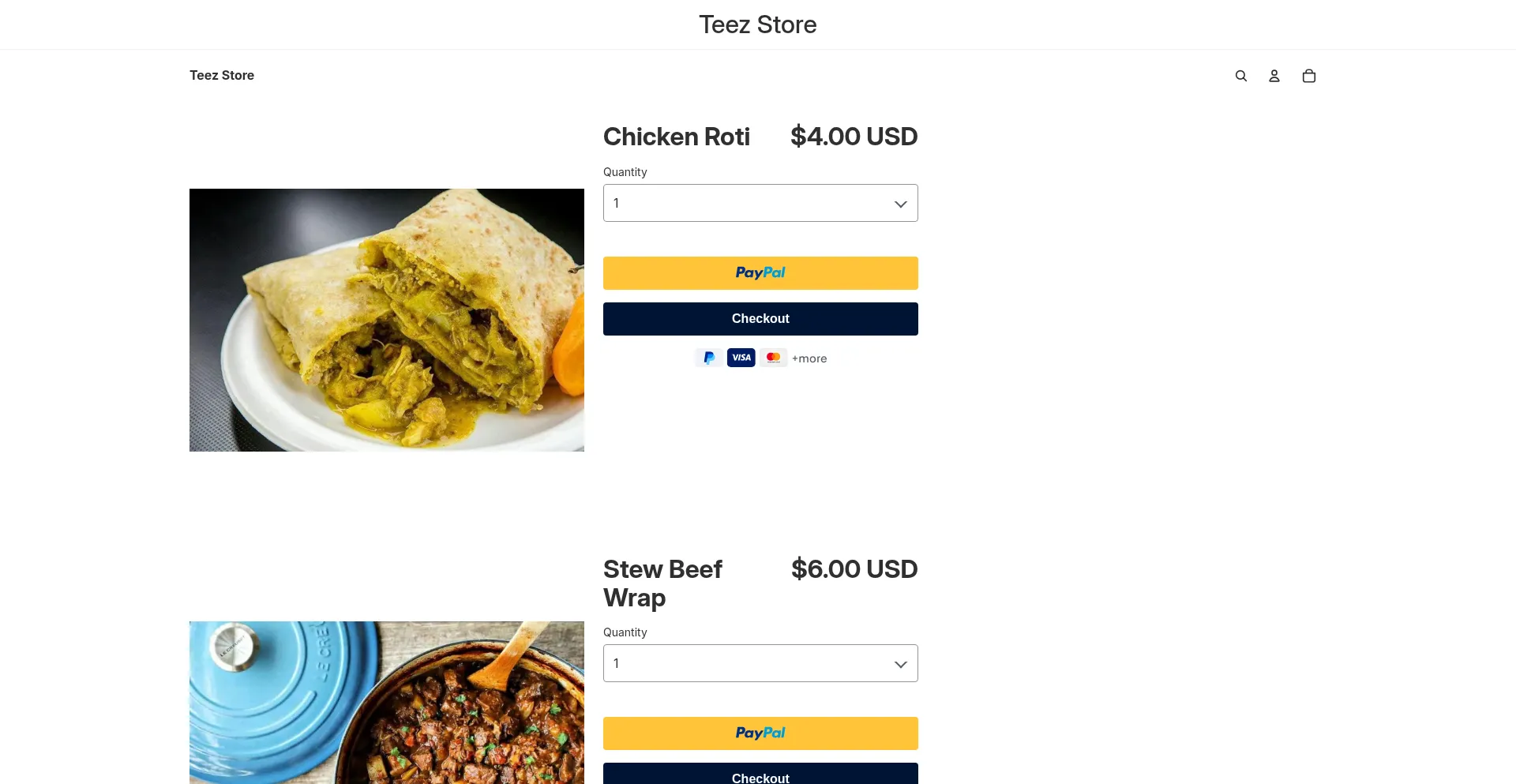Image resolution: width=1516 pixels, height=784 pixels.
Task: Open the shopping bag cart
Action: pos(1309,76)
